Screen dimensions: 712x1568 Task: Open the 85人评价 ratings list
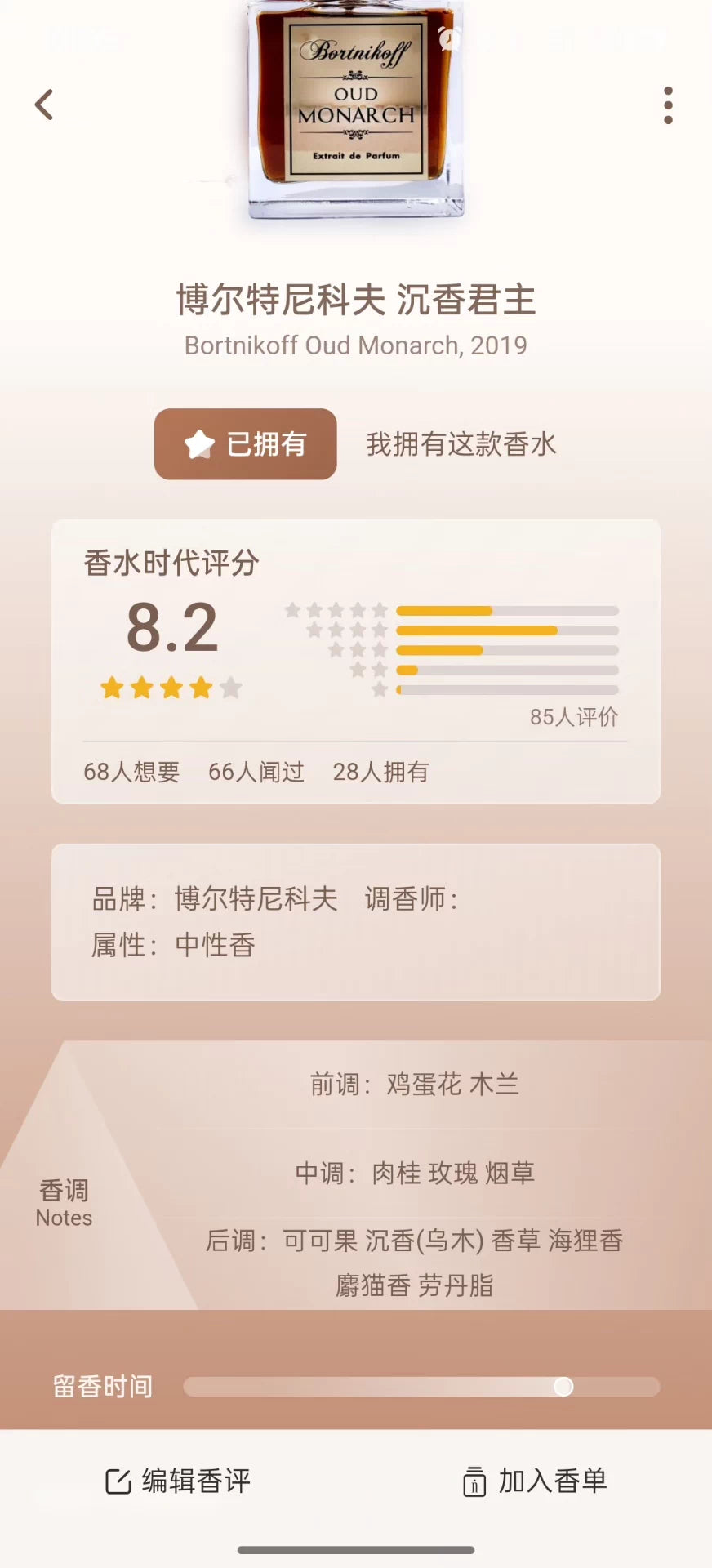[x=573, y=717]
